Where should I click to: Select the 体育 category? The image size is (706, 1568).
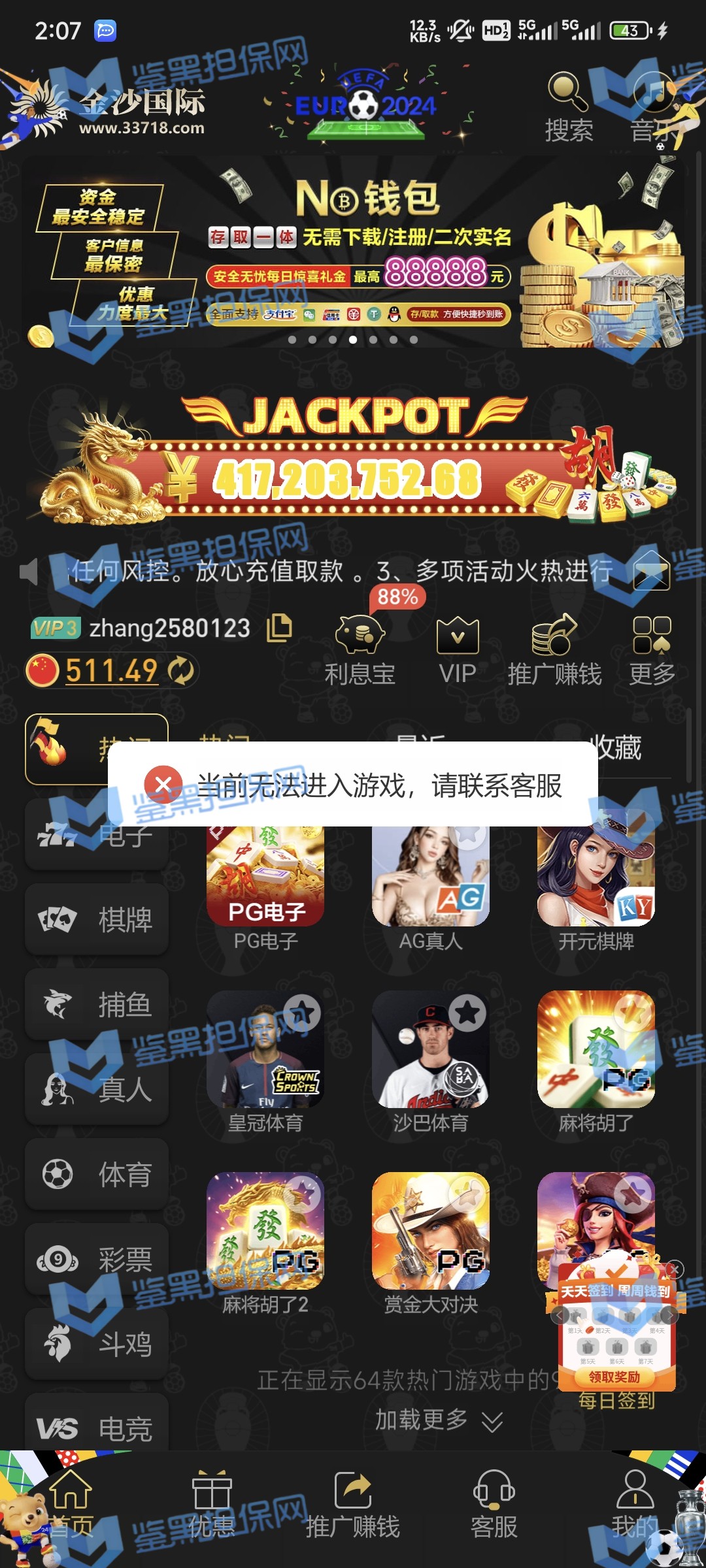tap(97, 1174)
